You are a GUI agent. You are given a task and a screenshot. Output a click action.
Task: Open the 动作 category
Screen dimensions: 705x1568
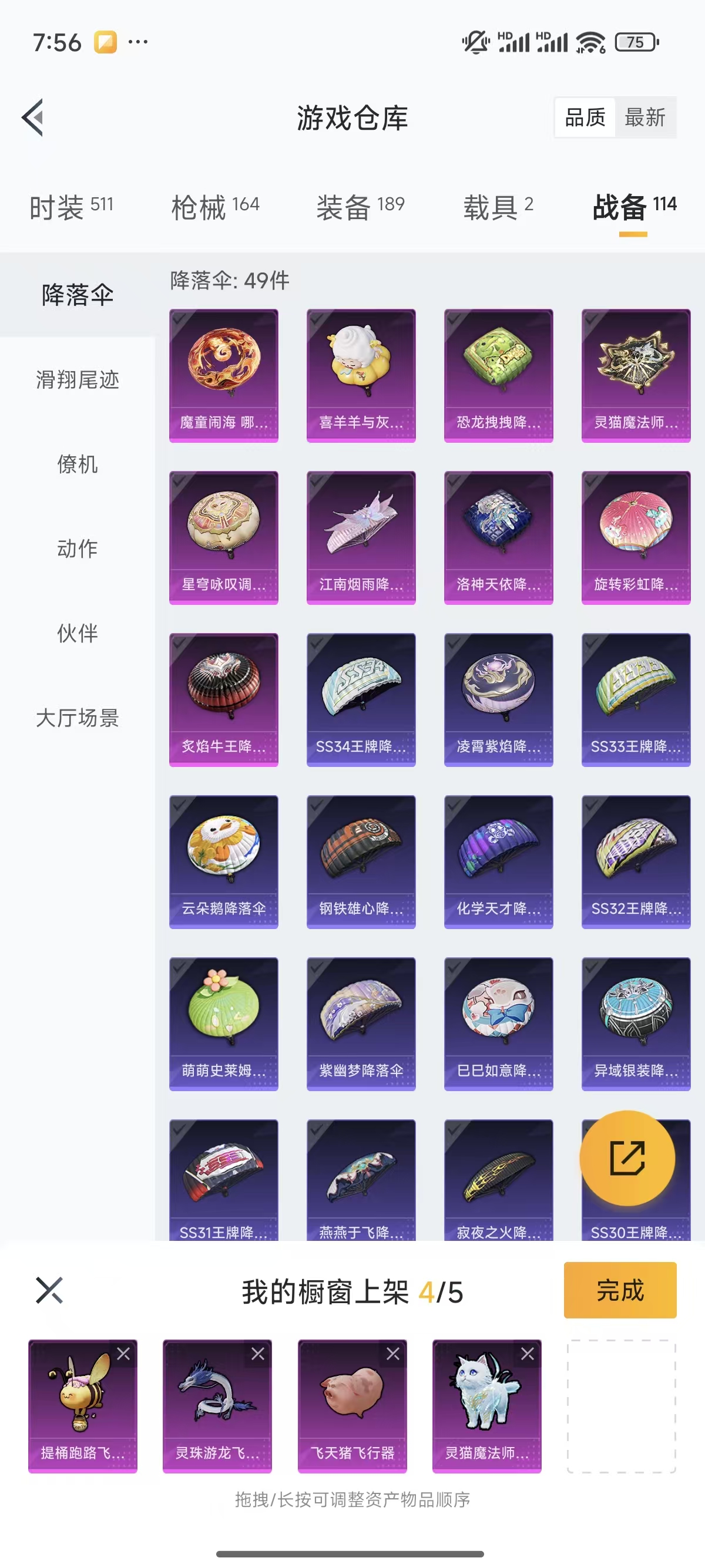click(78, 549)
